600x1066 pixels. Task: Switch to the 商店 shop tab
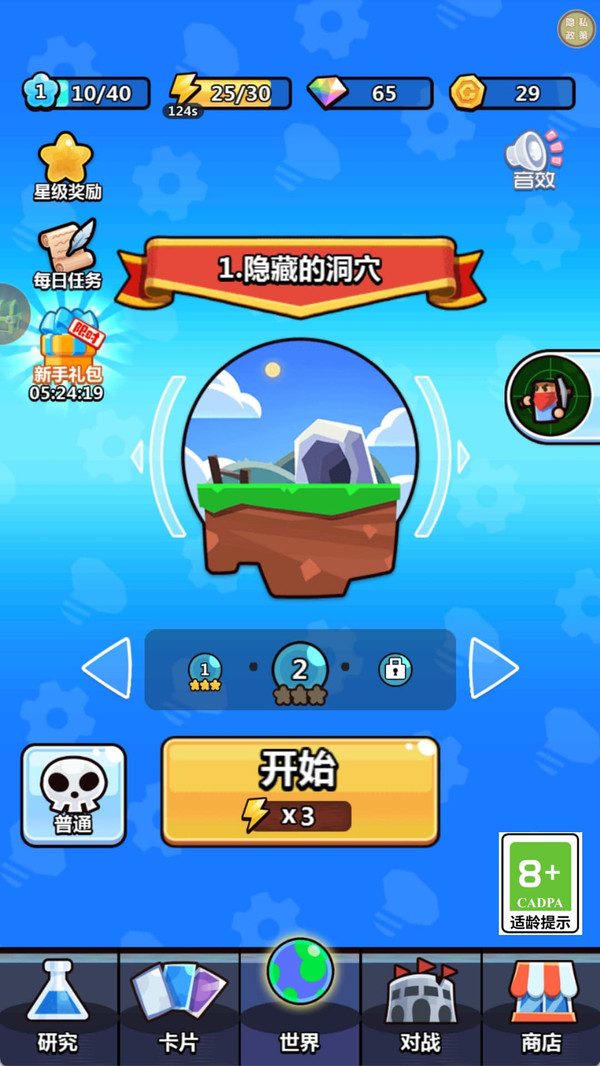(541, 1007)
